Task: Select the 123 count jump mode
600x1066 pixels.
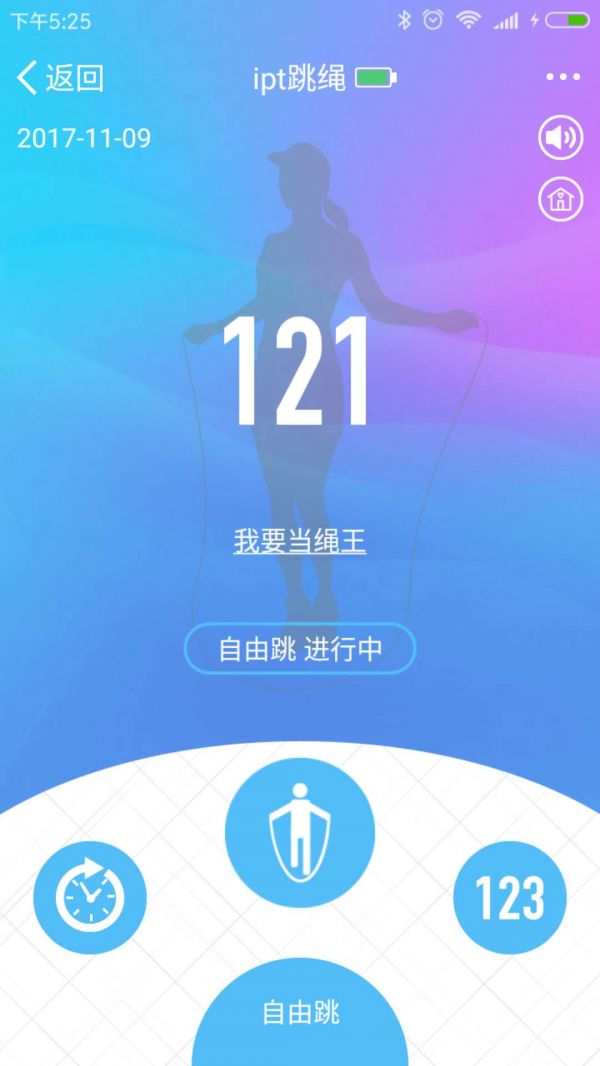Action: 510,897
